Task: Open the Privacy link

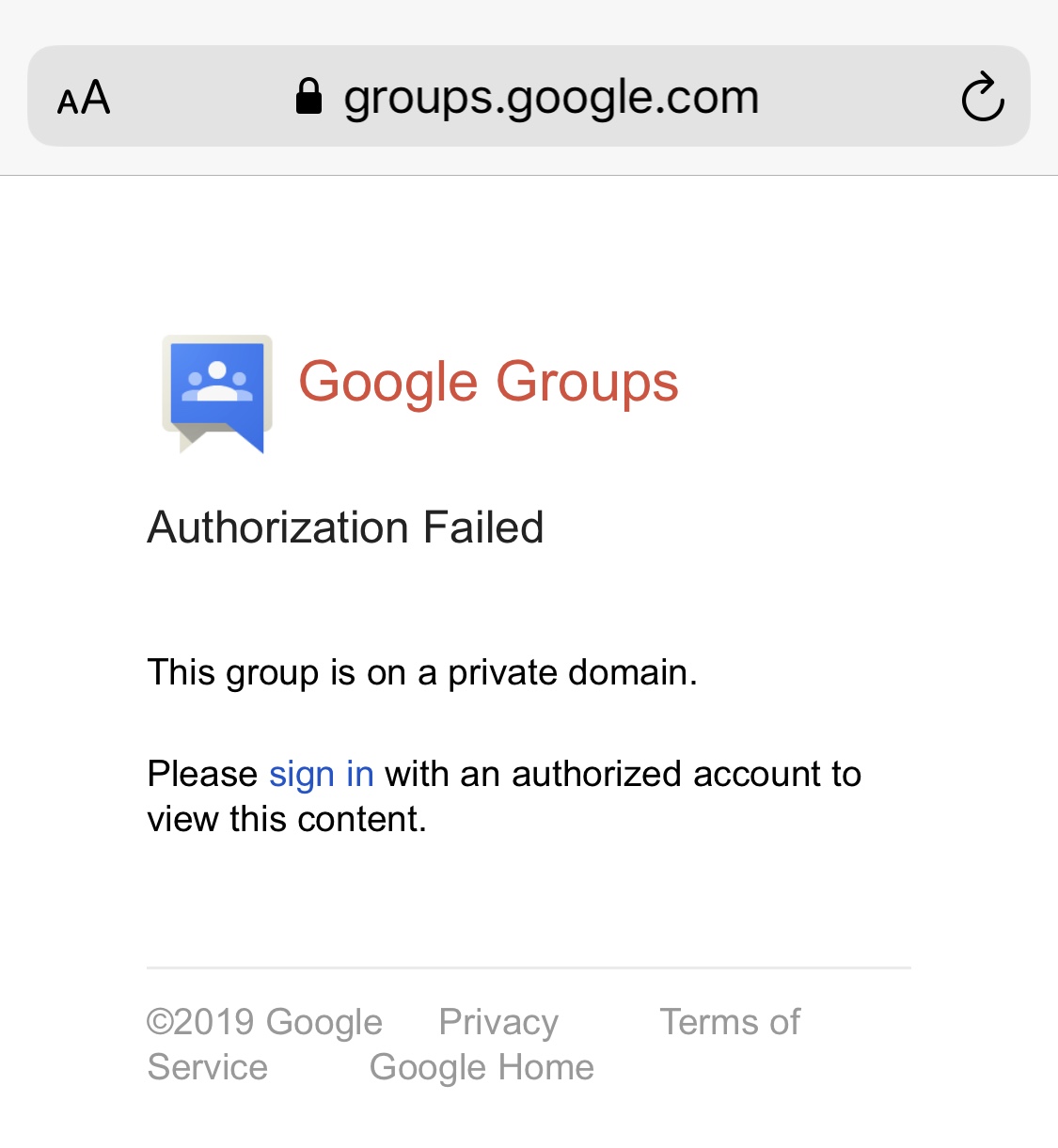Action: coord(498,1022)
